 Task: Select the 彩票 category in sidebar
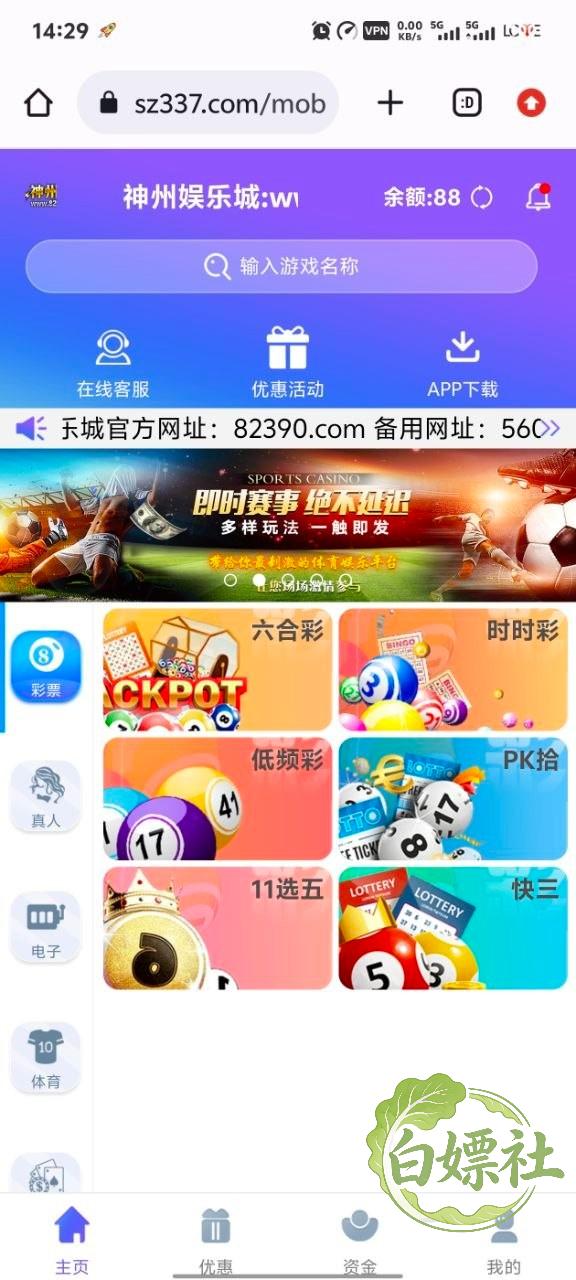pyautogui.click(x=46, y=667)
